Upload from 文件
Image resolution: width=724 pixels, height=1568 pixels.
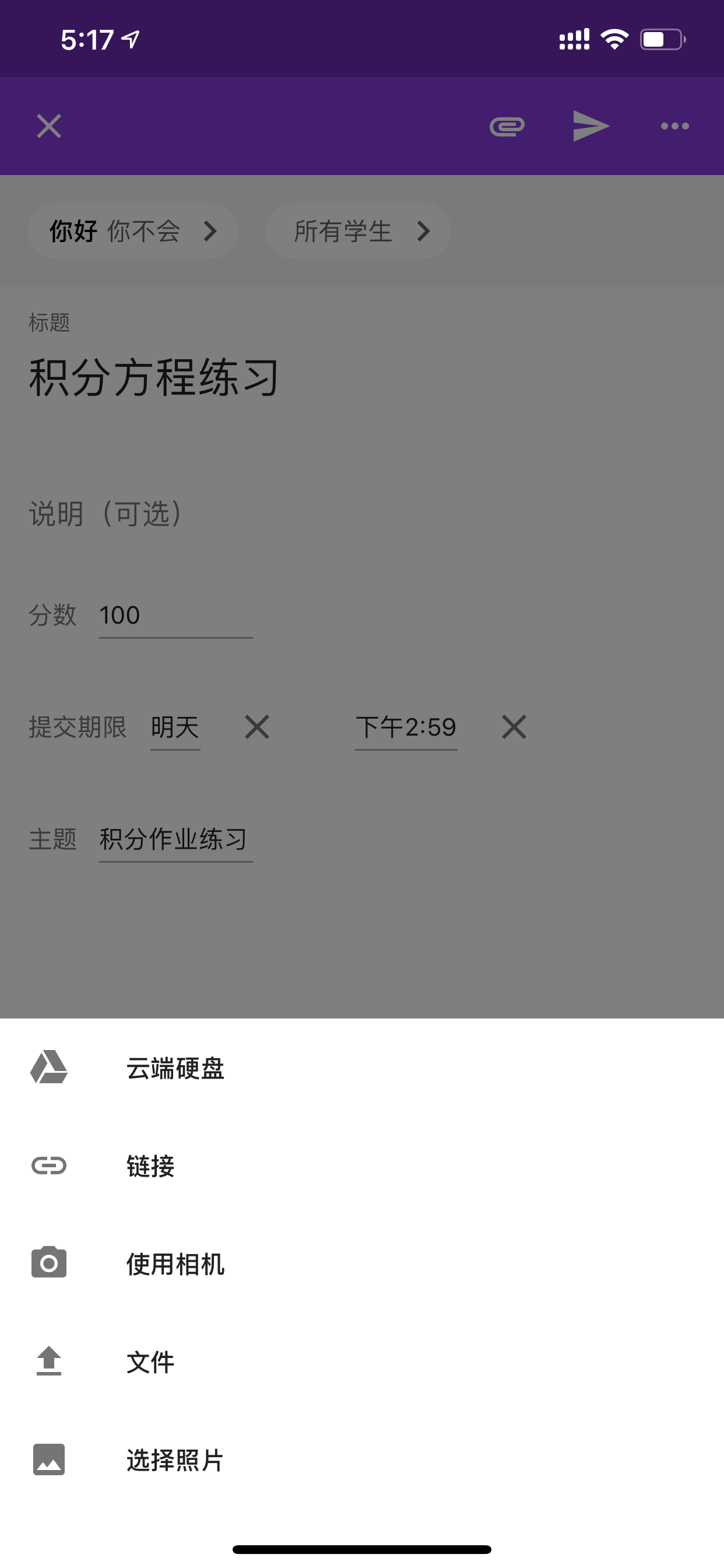point(362,1361)
